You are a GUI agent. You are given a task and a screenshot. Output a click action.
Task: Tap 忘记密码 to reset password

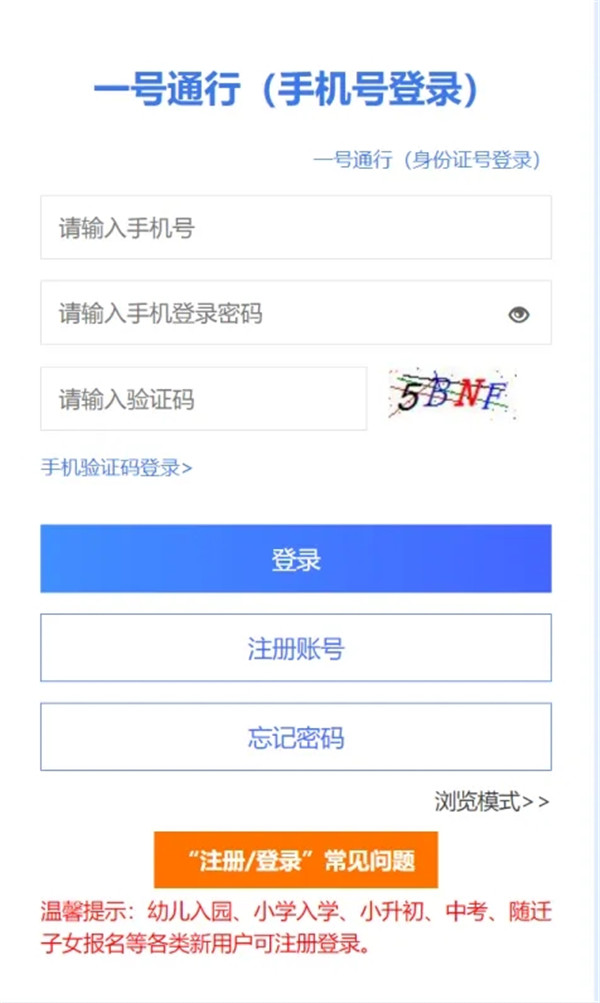tap(295, 738)
